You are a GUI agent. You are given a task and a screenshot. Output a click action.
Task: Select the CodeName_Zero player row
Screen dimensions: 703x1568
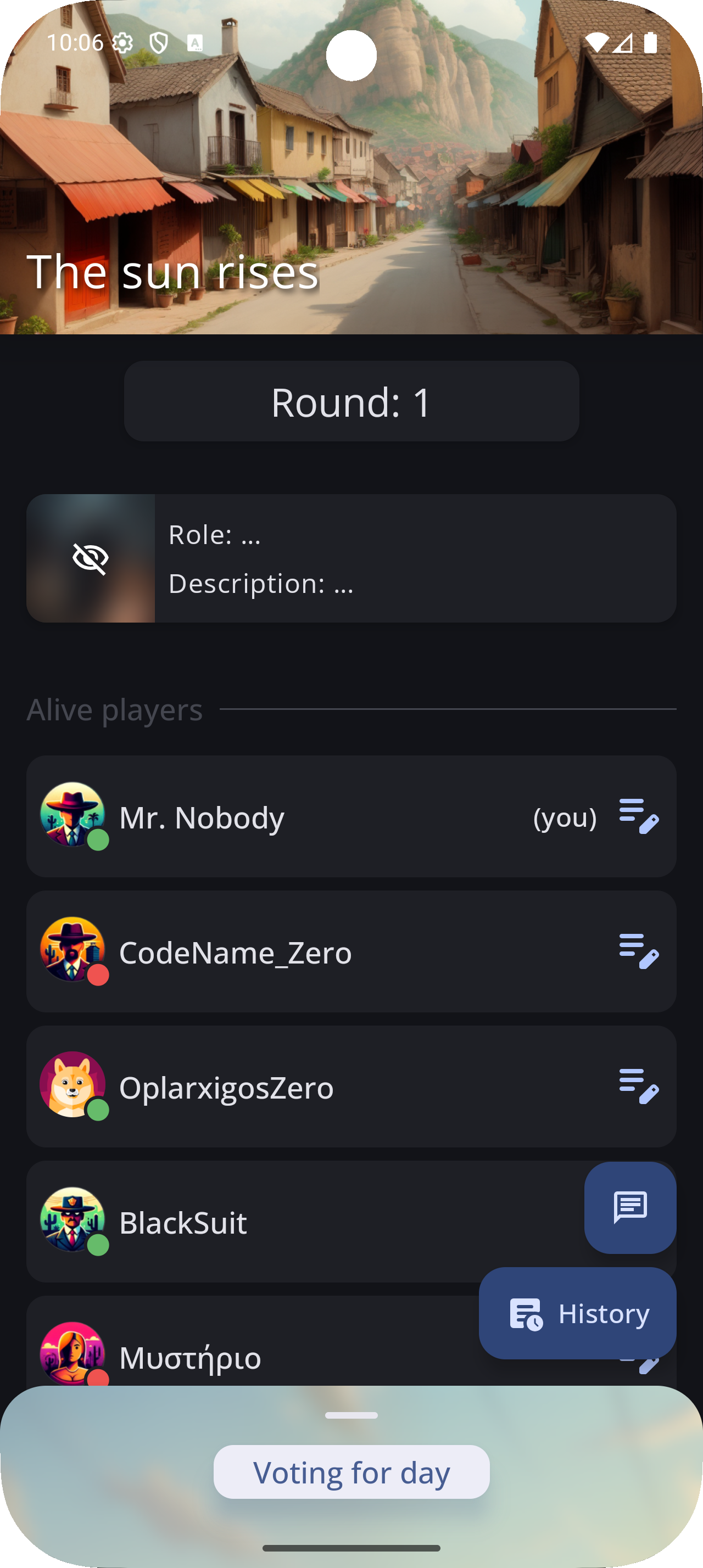click(304, 952)
